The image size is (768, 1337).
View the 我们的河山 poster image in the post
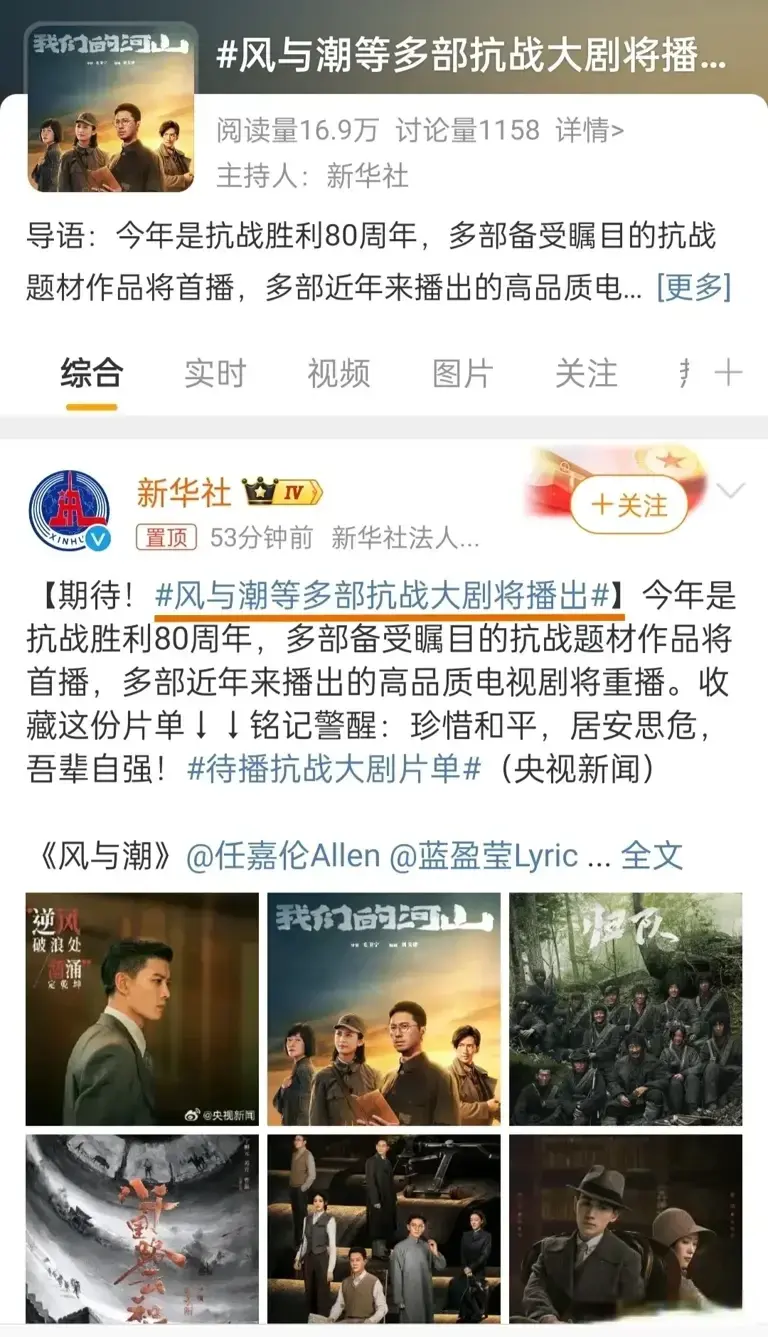384,1009
